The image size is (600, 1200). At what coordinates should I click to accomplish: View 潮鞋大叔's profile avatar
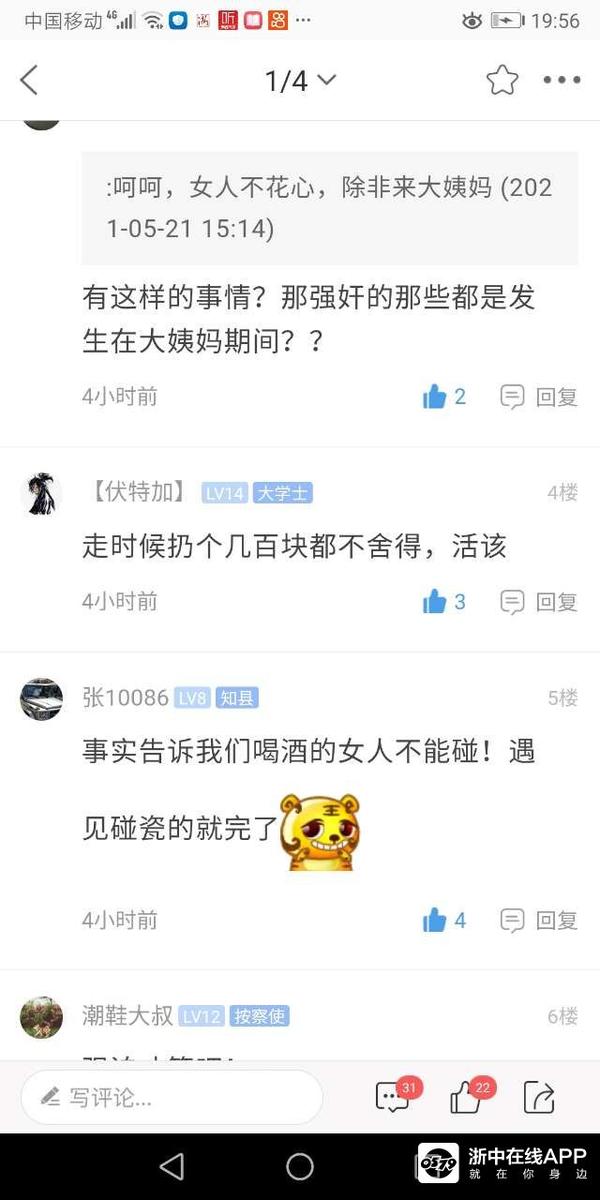click(x=41, y=1017)
